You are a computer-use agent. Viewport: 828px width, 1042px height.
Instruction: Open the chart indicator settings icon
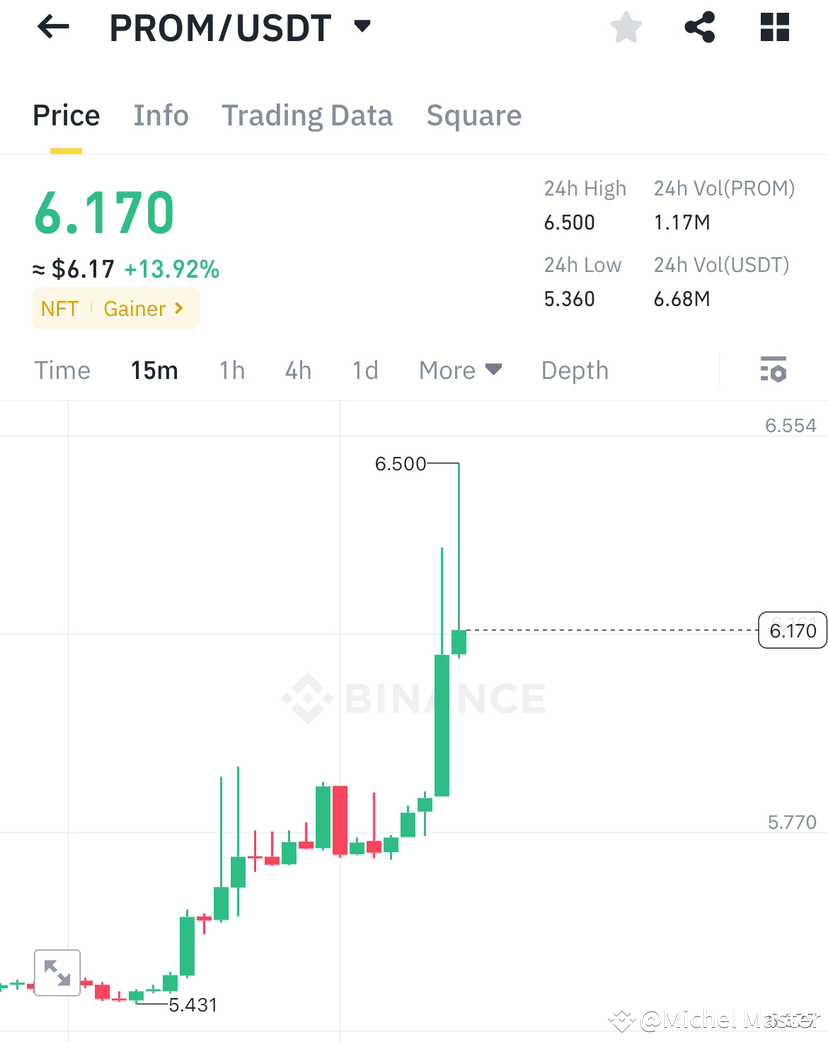coord(773,369)
